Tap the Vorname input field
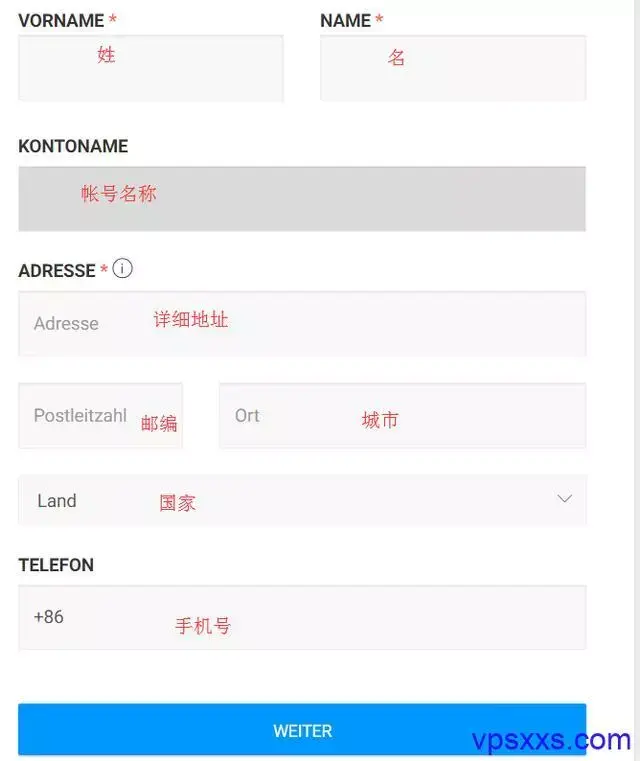The image size is (640, 761). 150,68
